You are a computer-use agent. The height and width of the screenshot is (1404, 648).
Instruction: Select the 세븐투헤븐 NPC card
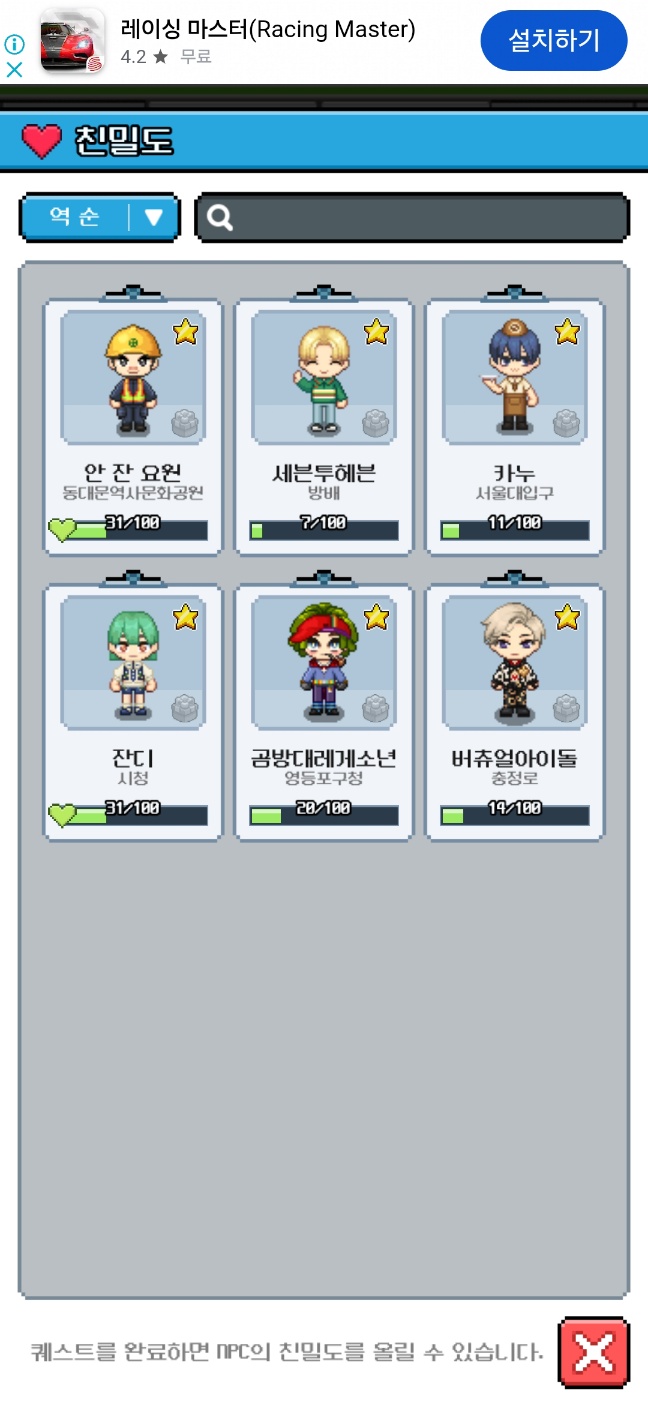pos(323,426)
